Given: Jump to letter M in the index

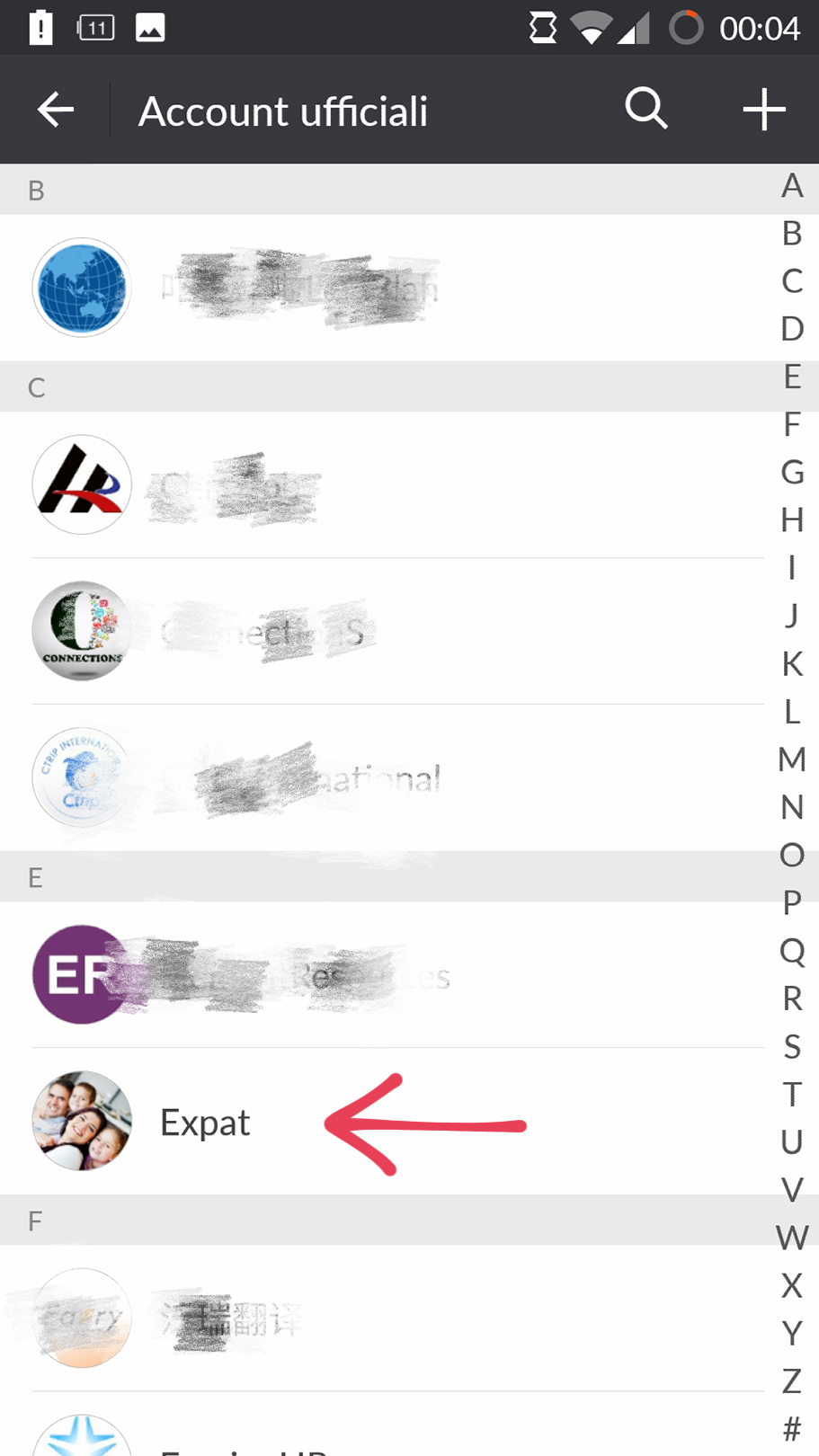Looking at the screenshot, I should (791, 759).
